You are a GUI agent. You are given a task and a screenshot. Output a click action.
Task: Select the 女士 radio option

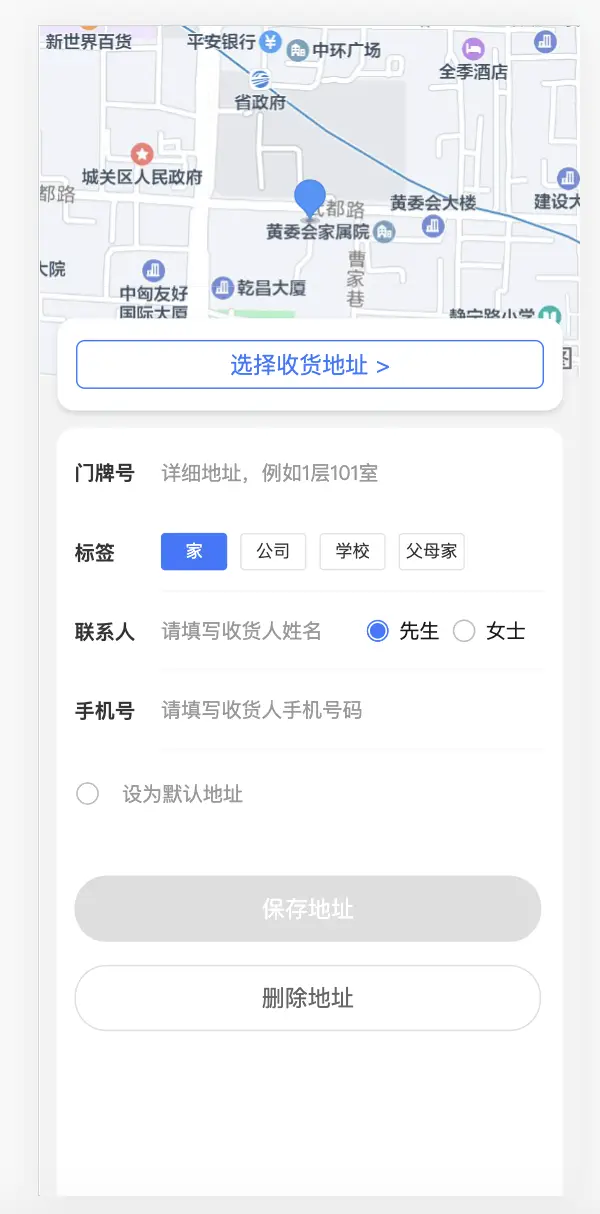(489, 631)
